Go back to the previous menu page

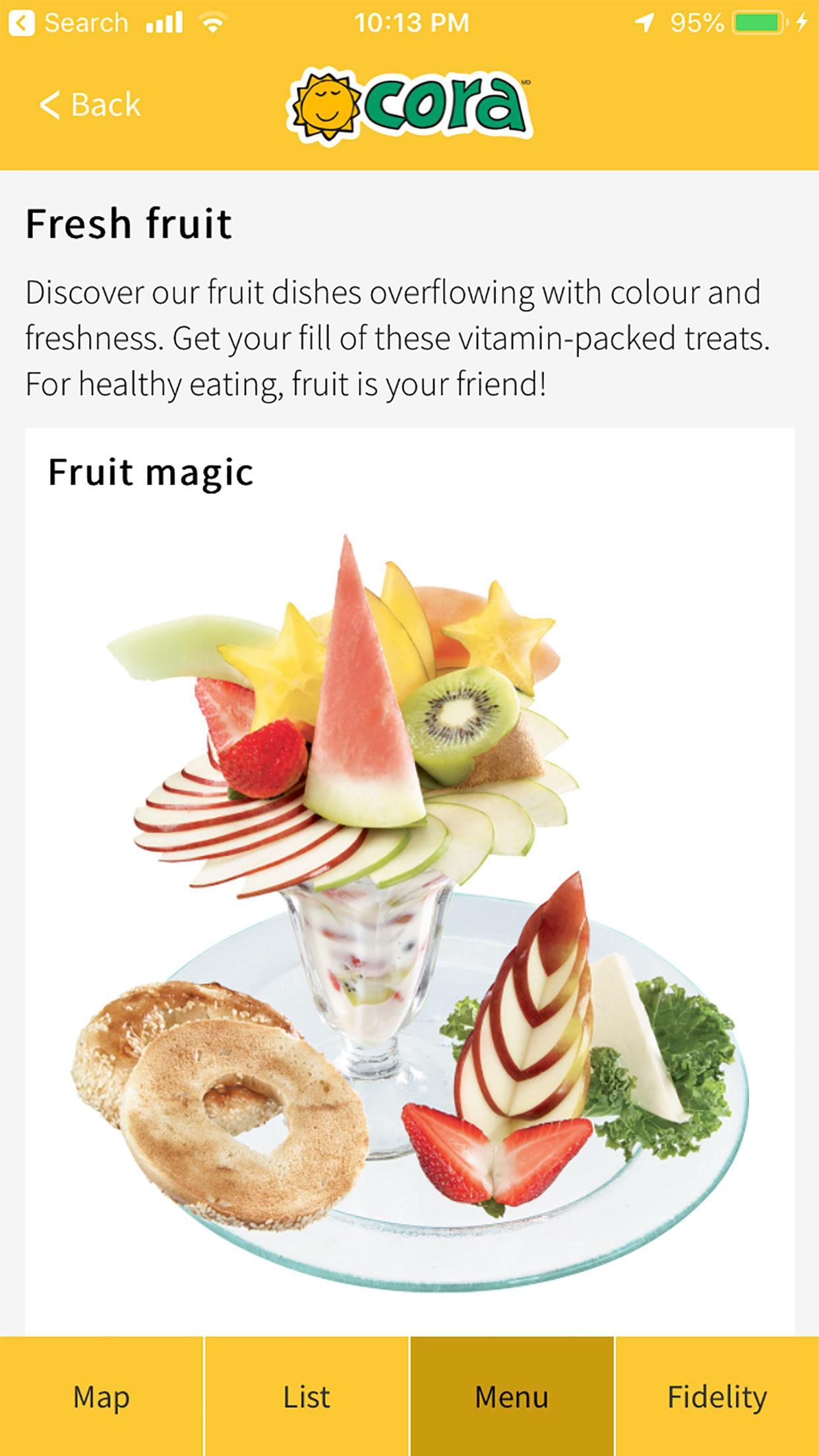90,105
